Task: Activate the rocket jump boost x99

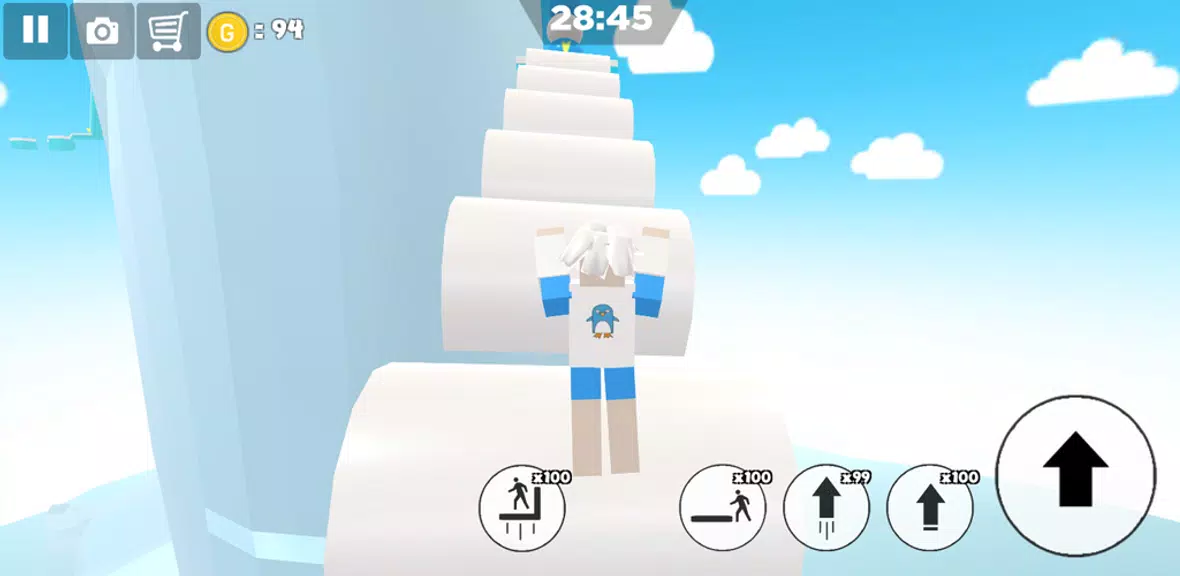Action: (x=825, y=507)
